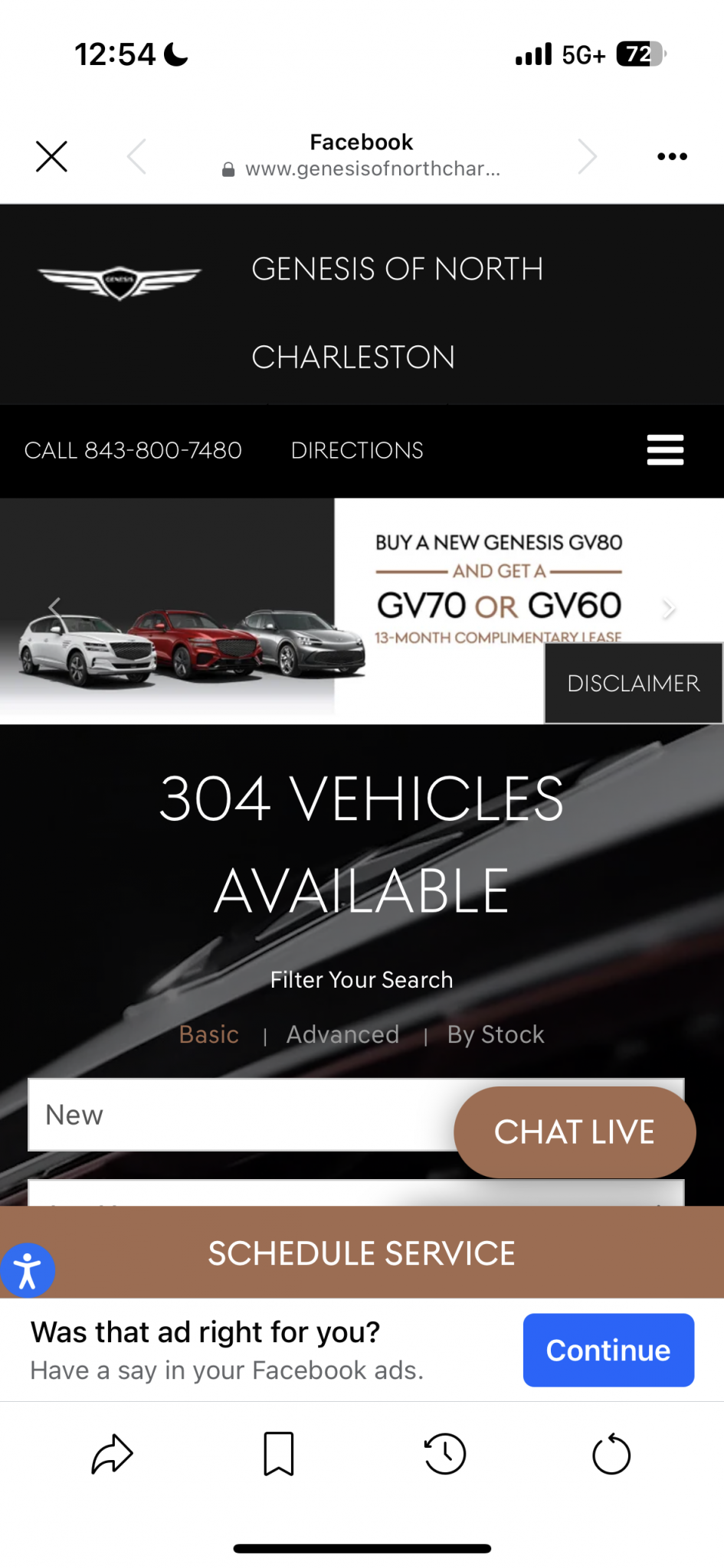The width and height of the screenshot is (724, 1568).
Task: Open the browser overflow menu
Action: click(672, 156)
